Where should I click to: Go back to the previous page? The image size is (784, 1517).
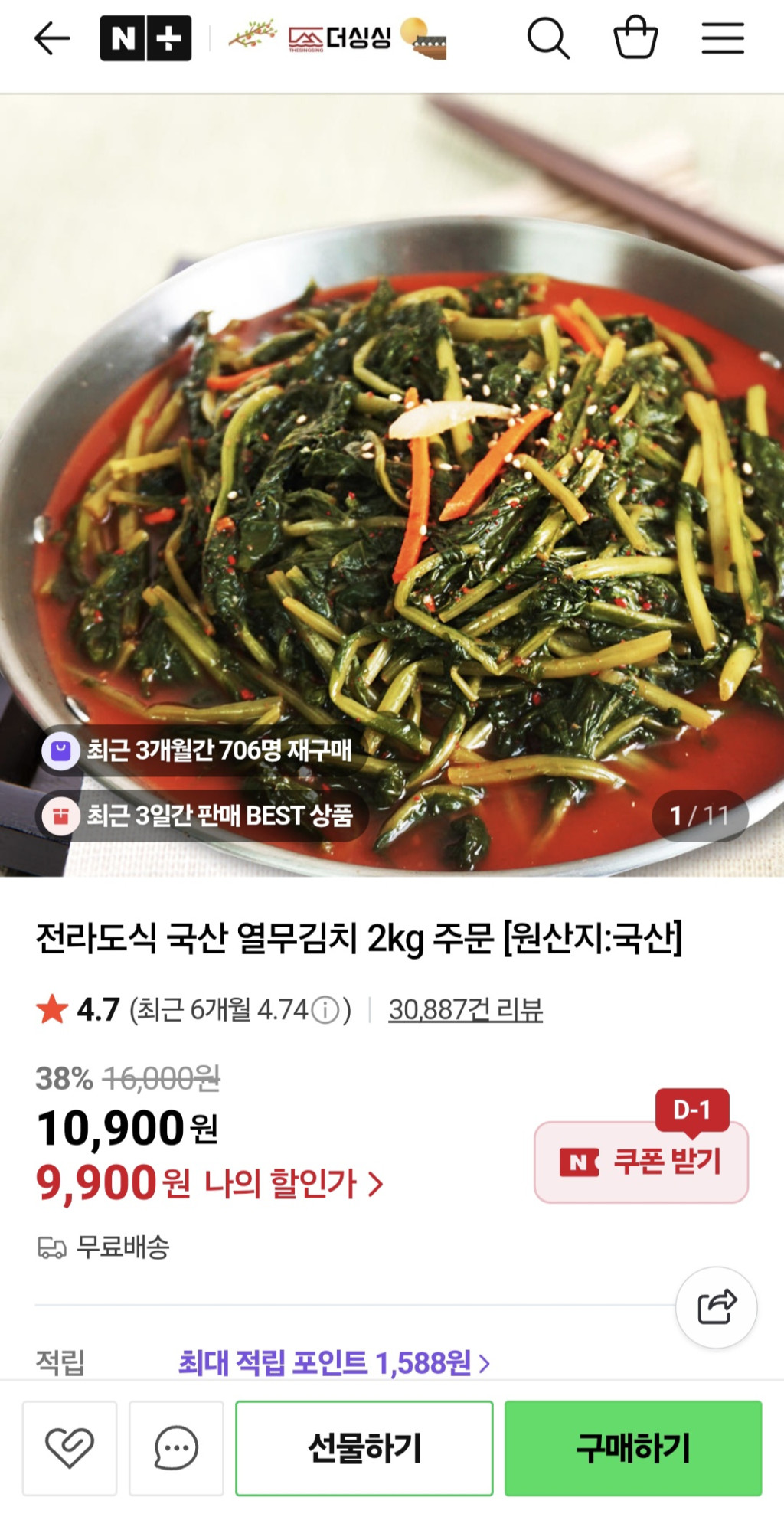pyautogui.click(x=52, y=38)
